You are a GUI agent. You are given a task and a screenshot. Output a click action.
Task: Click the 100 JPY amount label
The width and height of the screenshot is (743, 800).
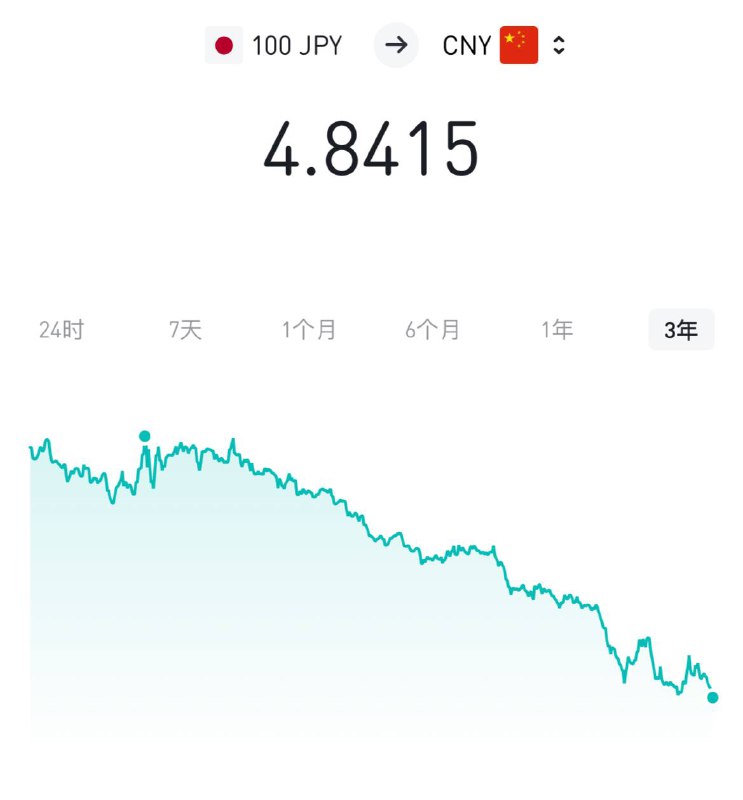[296, 44]
